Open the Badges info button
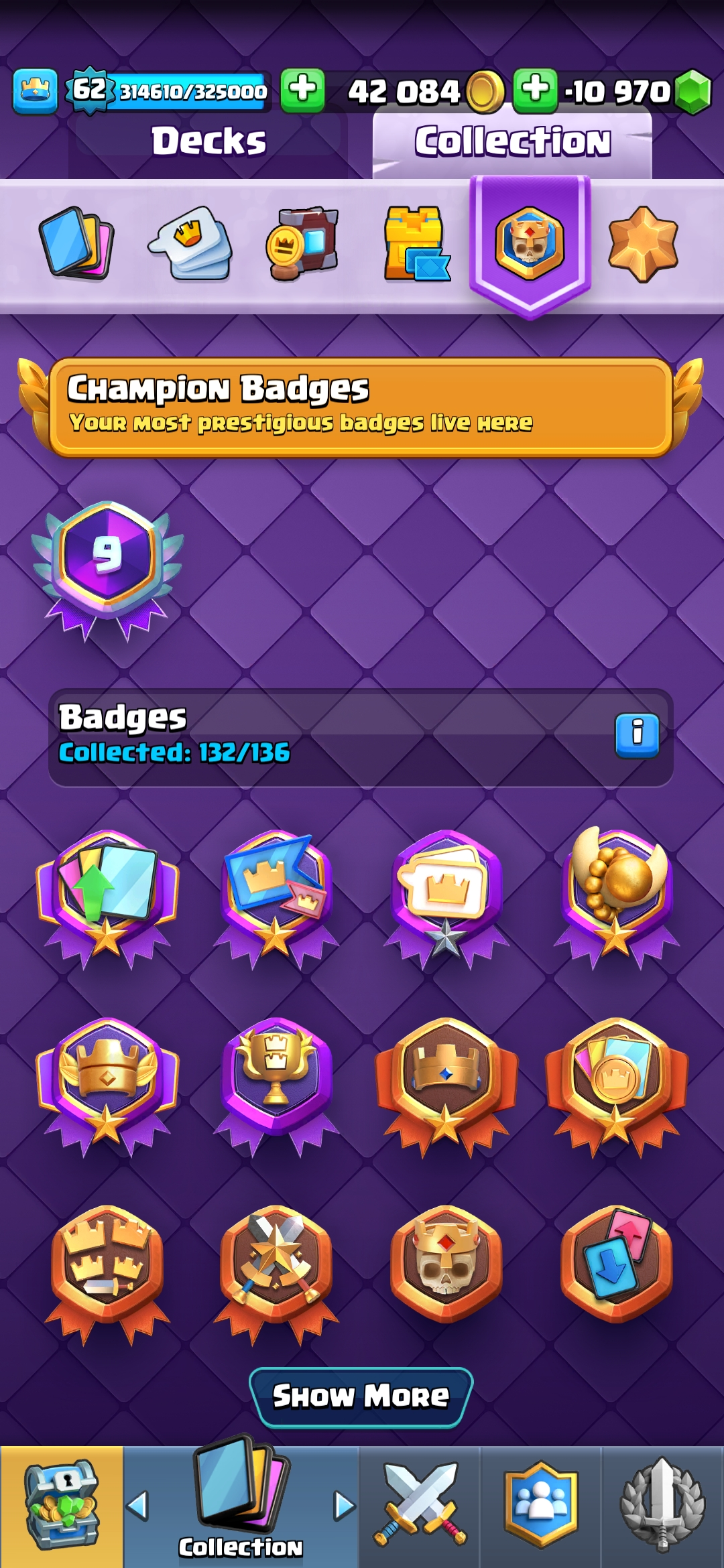Image resolution: width=724 pixels, height=1568 pixels. pyautogui.click(x=637, y=736)
